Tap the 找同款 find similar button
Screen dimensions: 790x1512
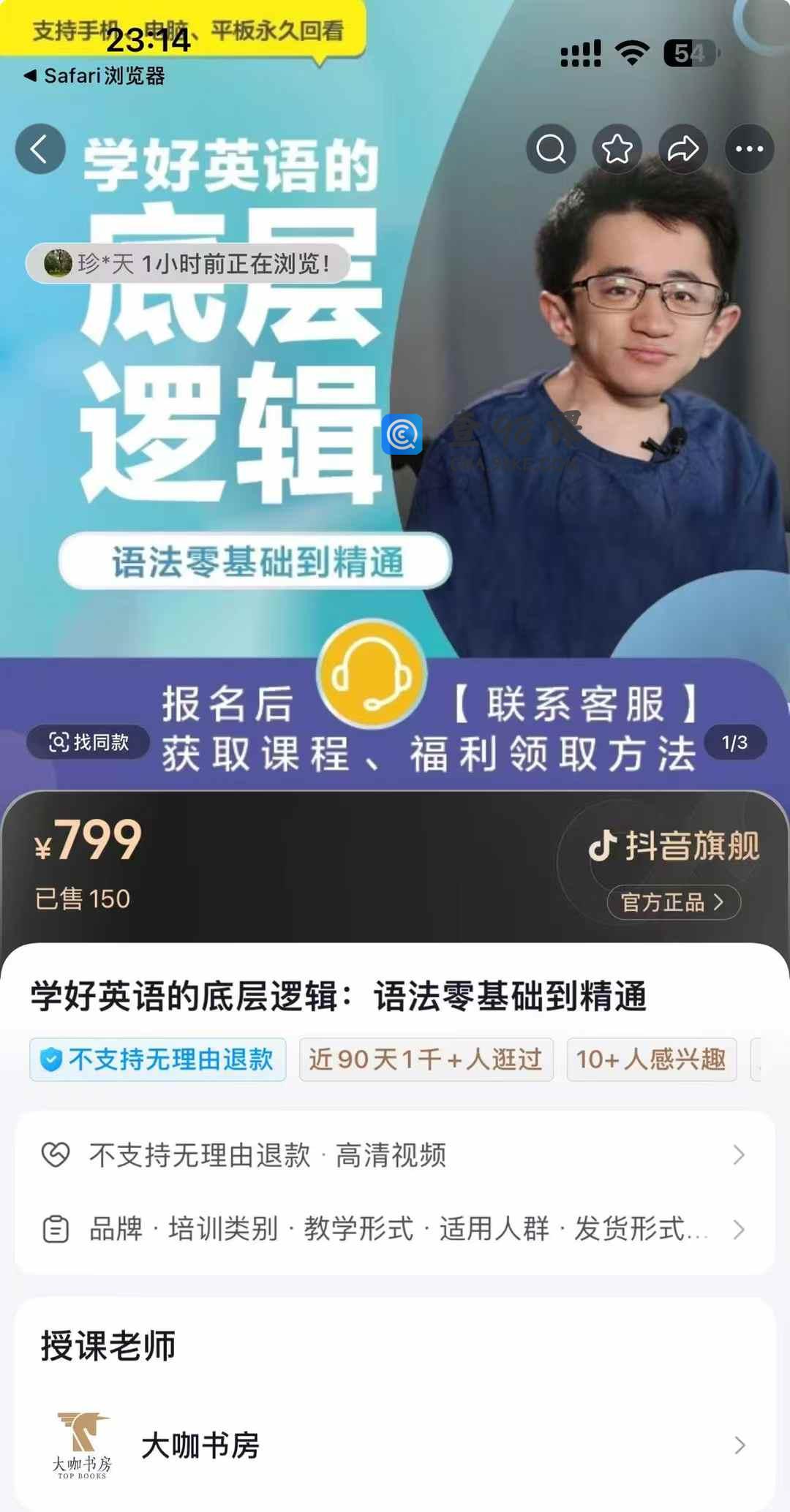[89, 742]
